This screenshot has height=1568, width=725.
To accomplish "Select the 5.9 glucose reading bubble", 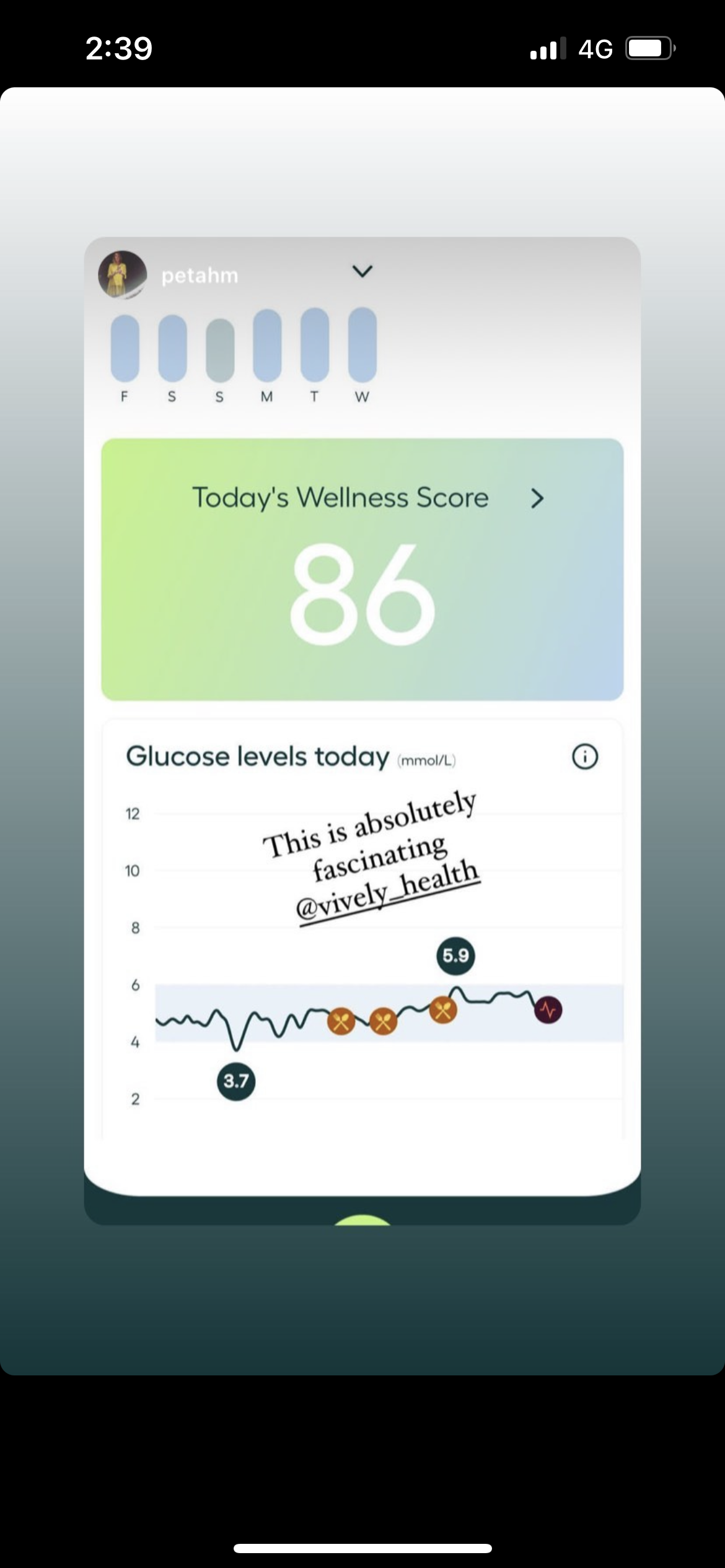I will coord(456,956).
